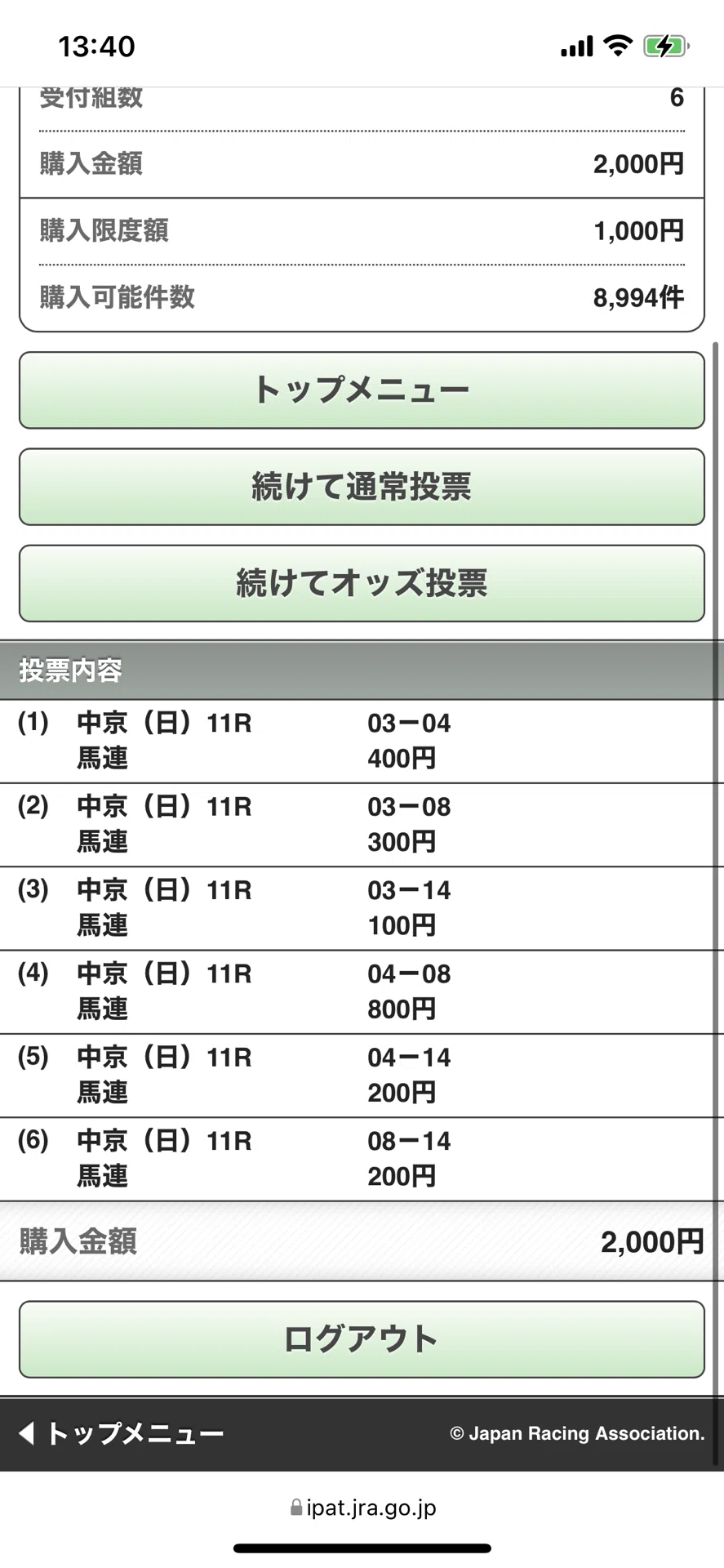Tap the green トップメニュー button
Screen dimensions: 724x1568
click(x=362, y=390)
